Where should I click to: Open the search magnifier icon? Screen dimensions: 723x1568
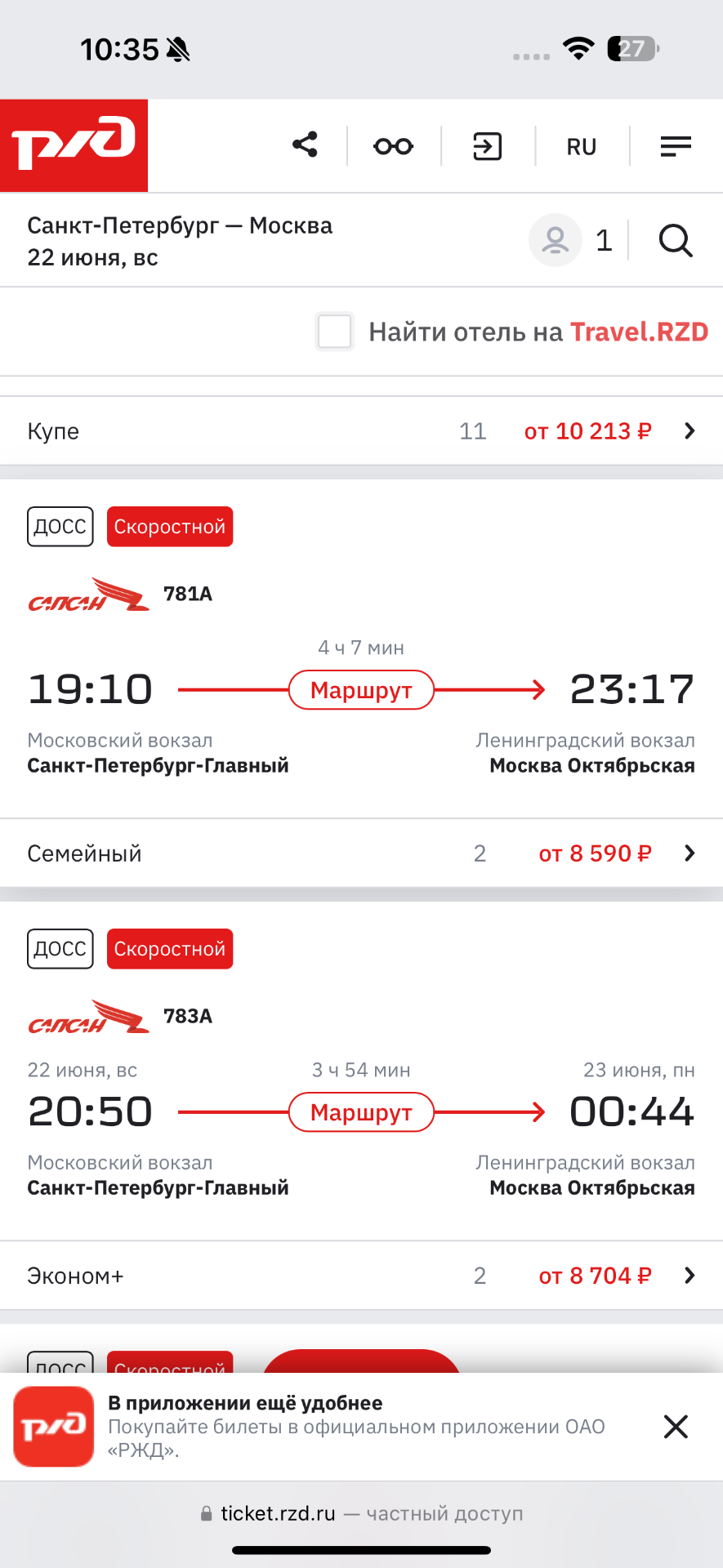[x=676, y=241]
